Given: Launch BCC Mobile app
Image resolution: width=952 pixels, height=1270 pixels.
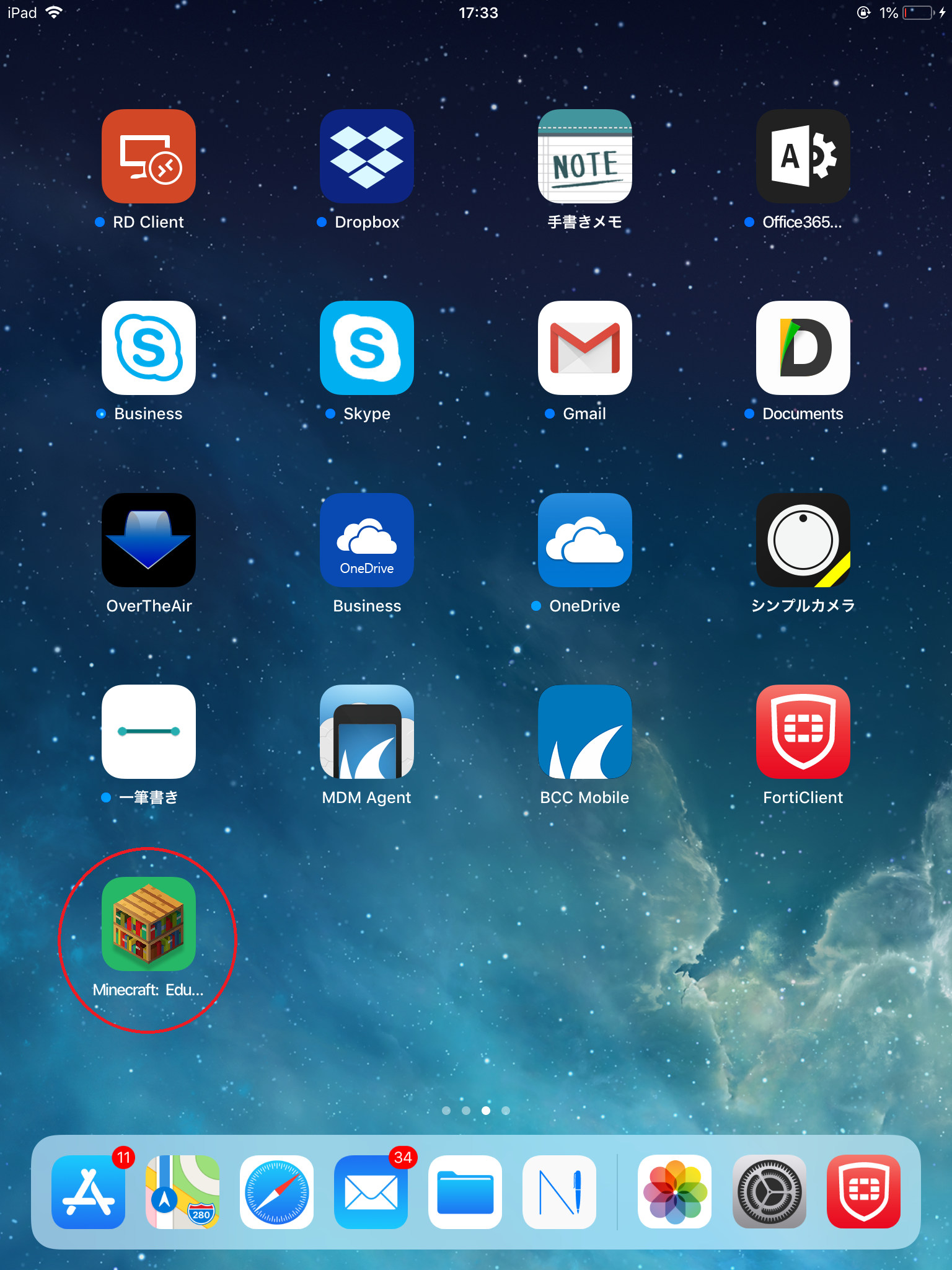Looking at the screenshot, I should [x=585, y=732].
